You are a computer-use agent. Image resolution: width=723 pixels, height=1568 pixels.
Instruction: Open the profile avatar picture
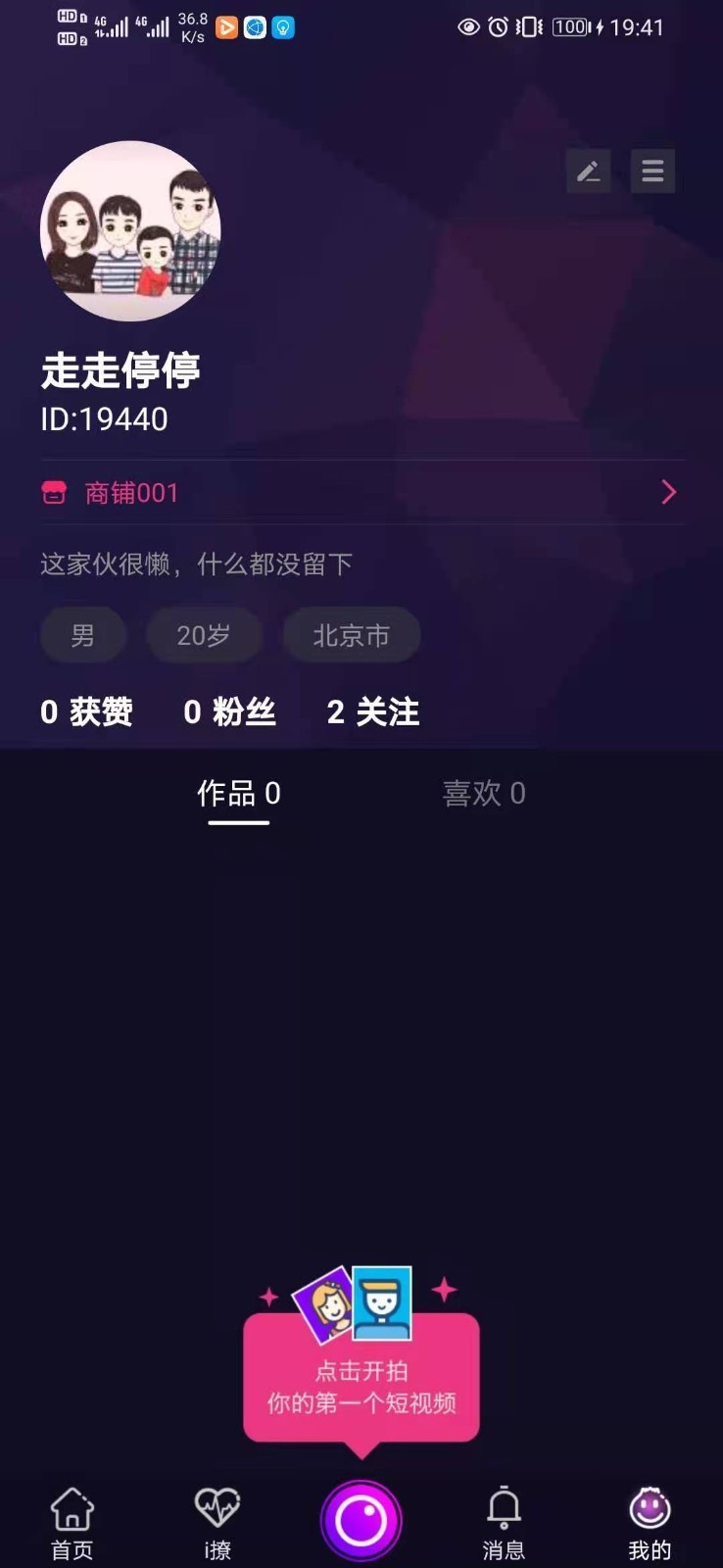(x=130, y=231)
